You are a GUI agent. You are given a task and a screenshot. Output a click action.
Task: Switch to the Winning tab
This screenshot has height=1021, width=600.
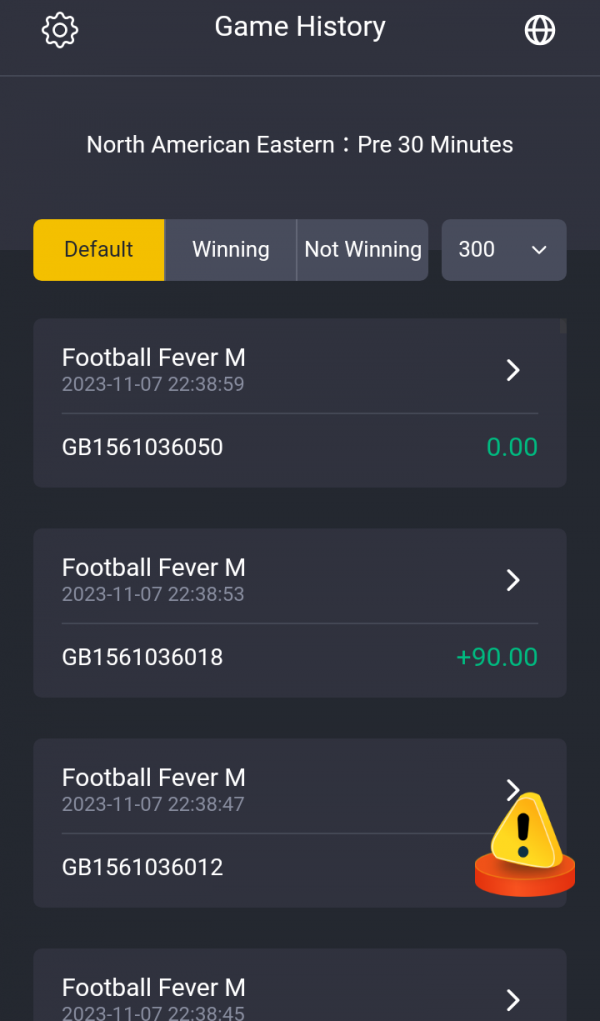point(230,250)
